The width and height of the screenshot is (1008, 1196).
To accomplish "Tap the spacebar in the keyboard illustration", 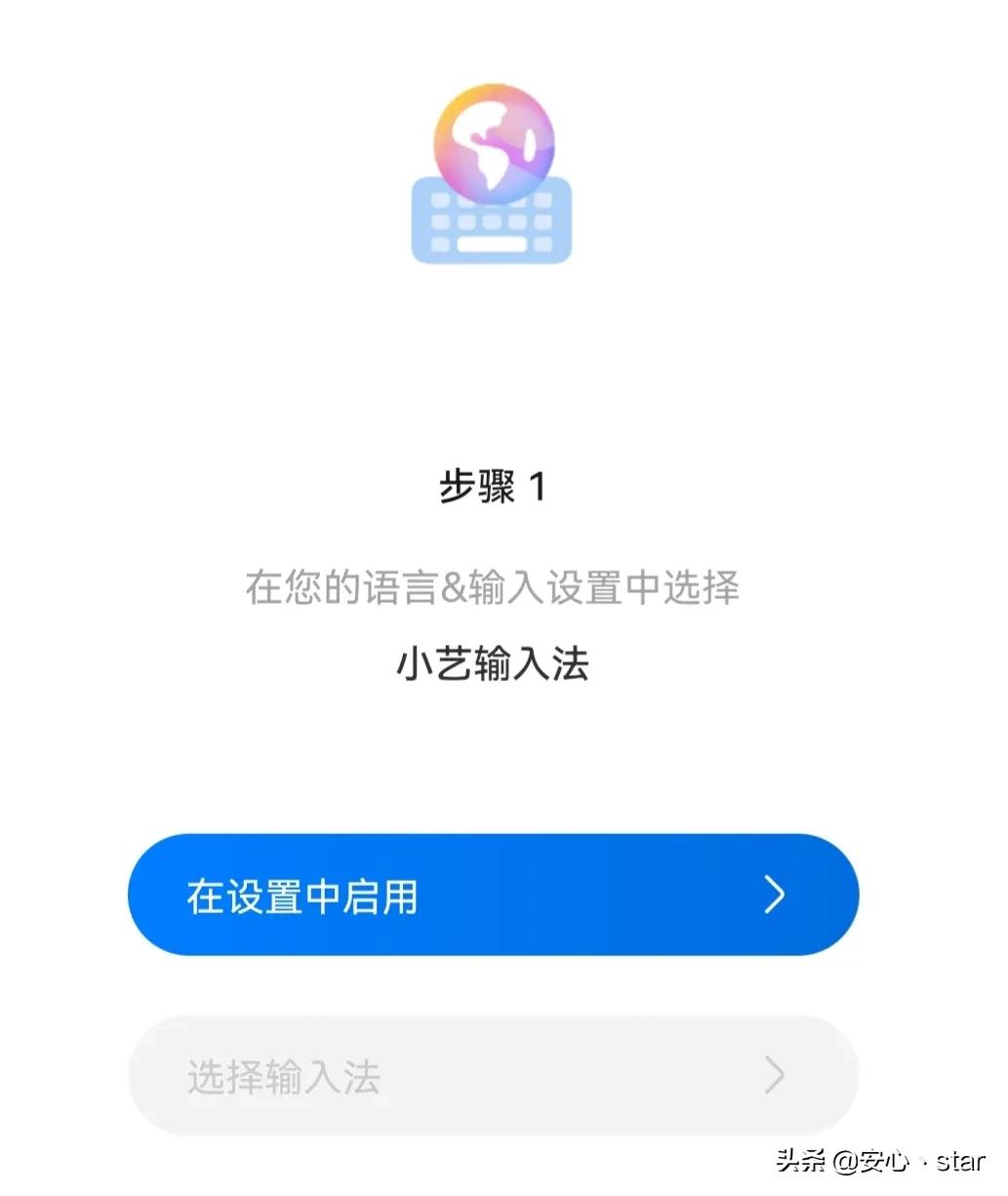I will [x=491, y=242].
